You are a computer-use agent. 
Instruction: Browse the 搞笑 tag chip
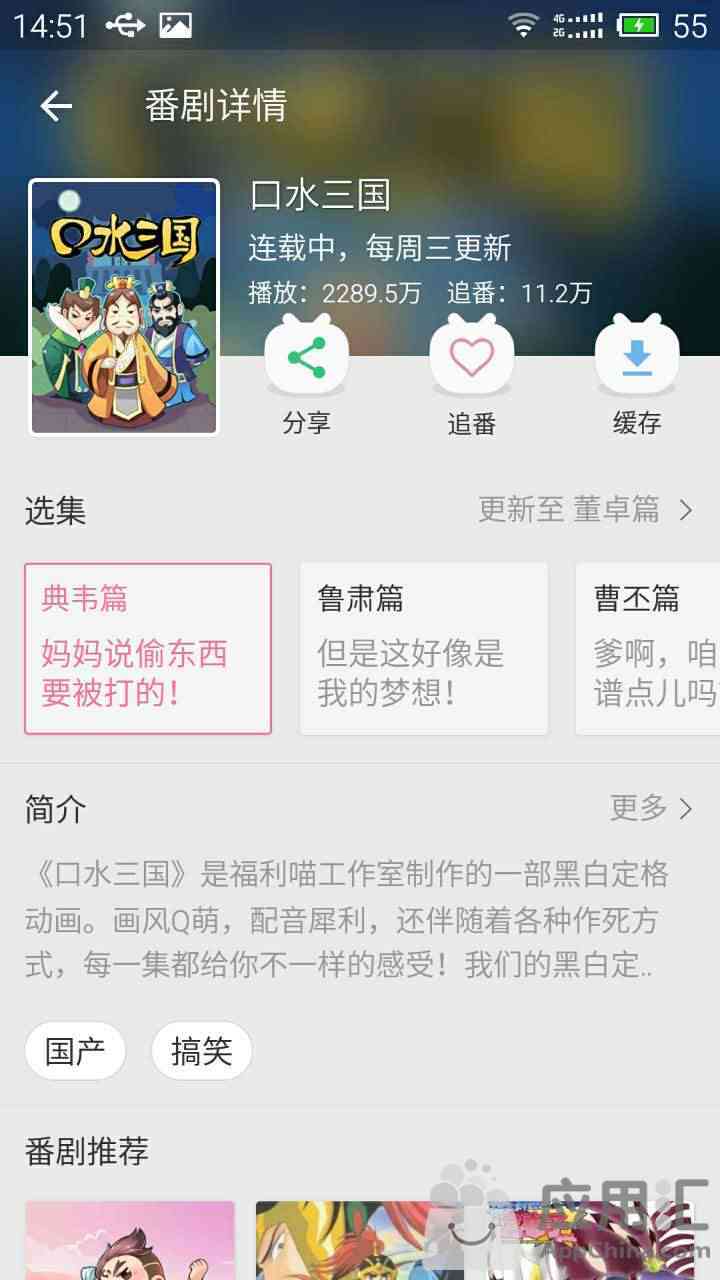201,1051
